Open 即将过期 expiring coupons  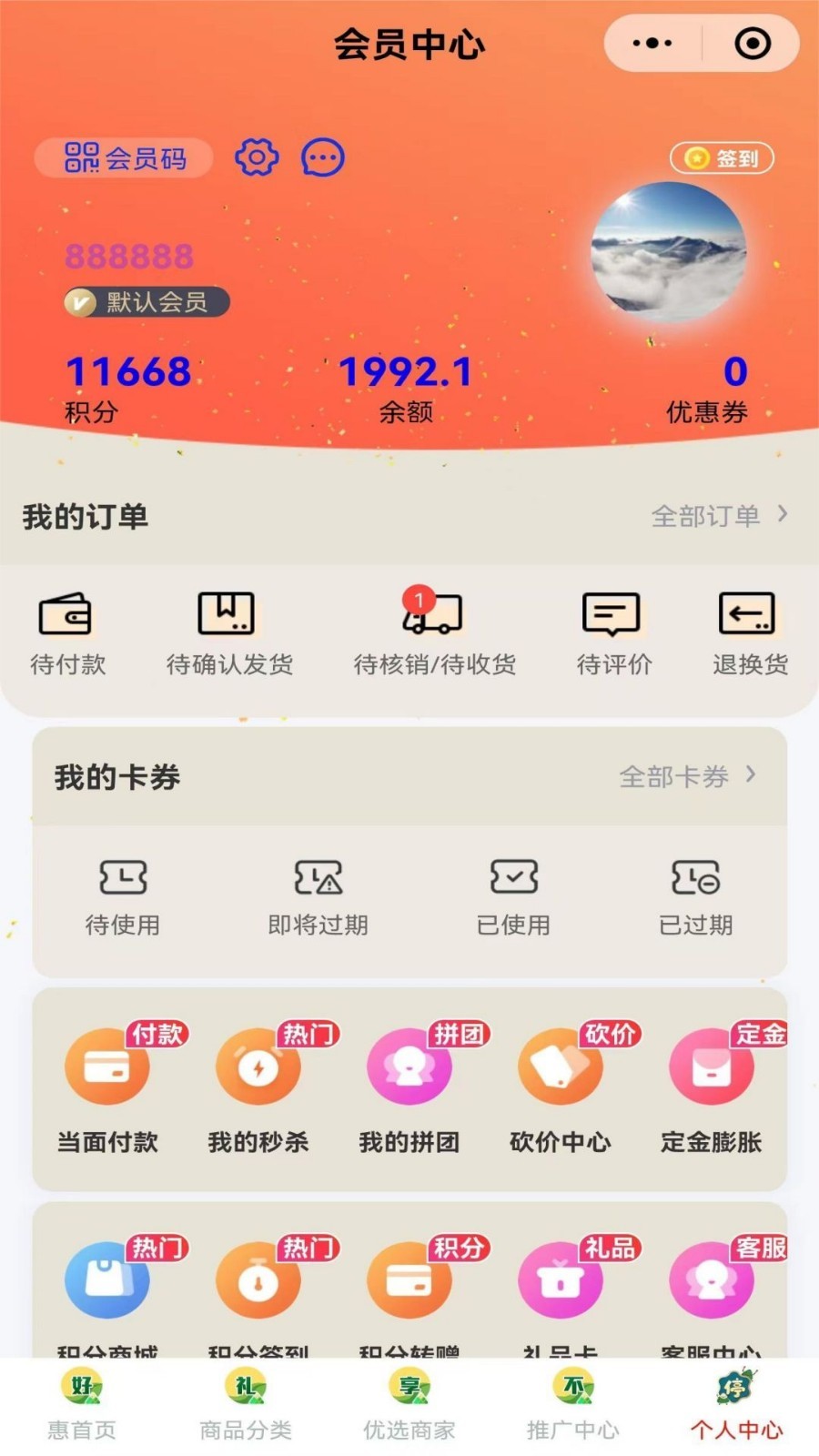click(318, 898)
